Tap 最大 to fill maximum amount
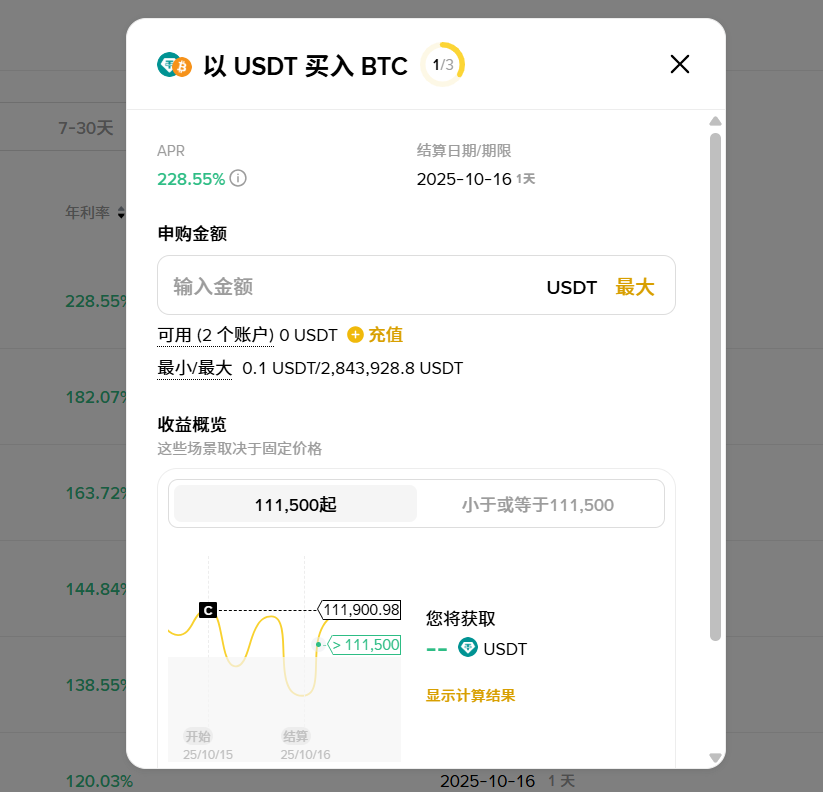 [634, 287]
